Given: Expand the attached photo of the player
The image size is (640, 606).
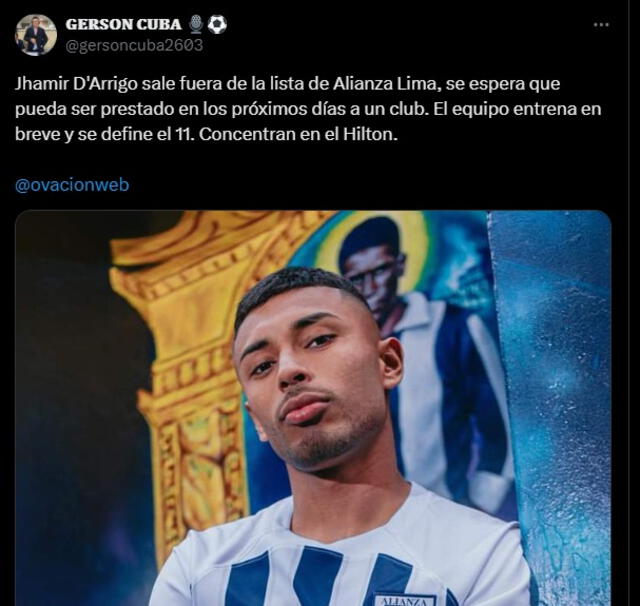Looking at the screenshot, I should 312,408.
